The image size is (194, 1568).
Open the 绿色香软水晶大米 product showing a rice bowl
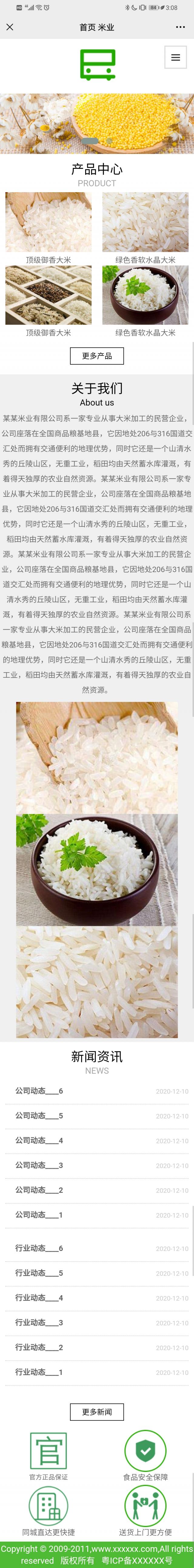tap(145, 296)
